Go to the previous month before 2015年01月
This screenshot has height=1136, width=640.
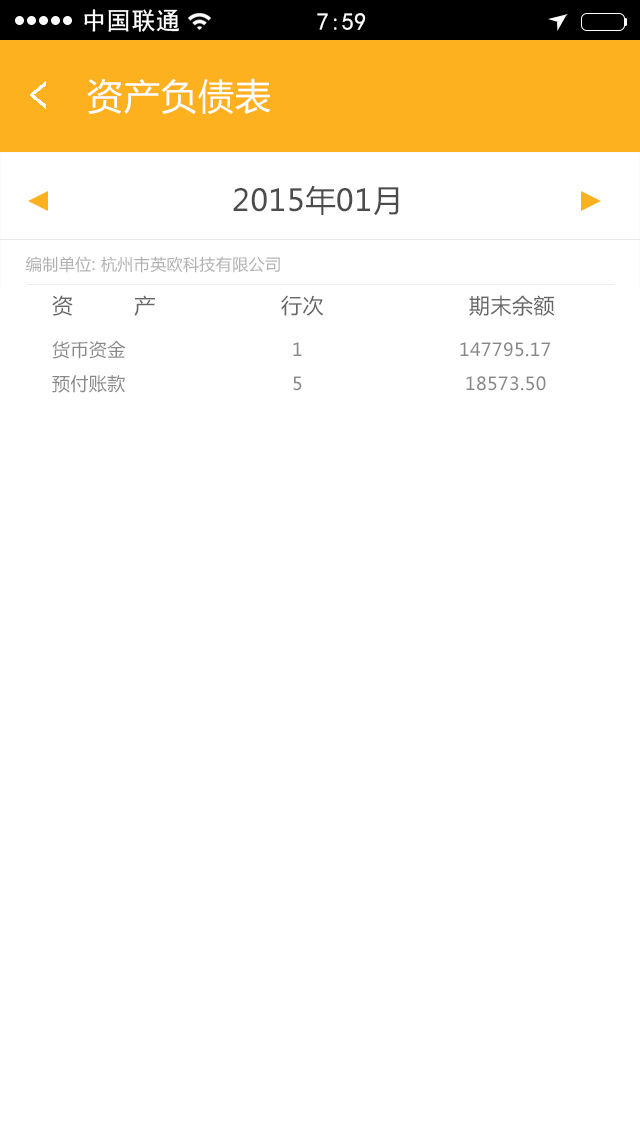39,201
